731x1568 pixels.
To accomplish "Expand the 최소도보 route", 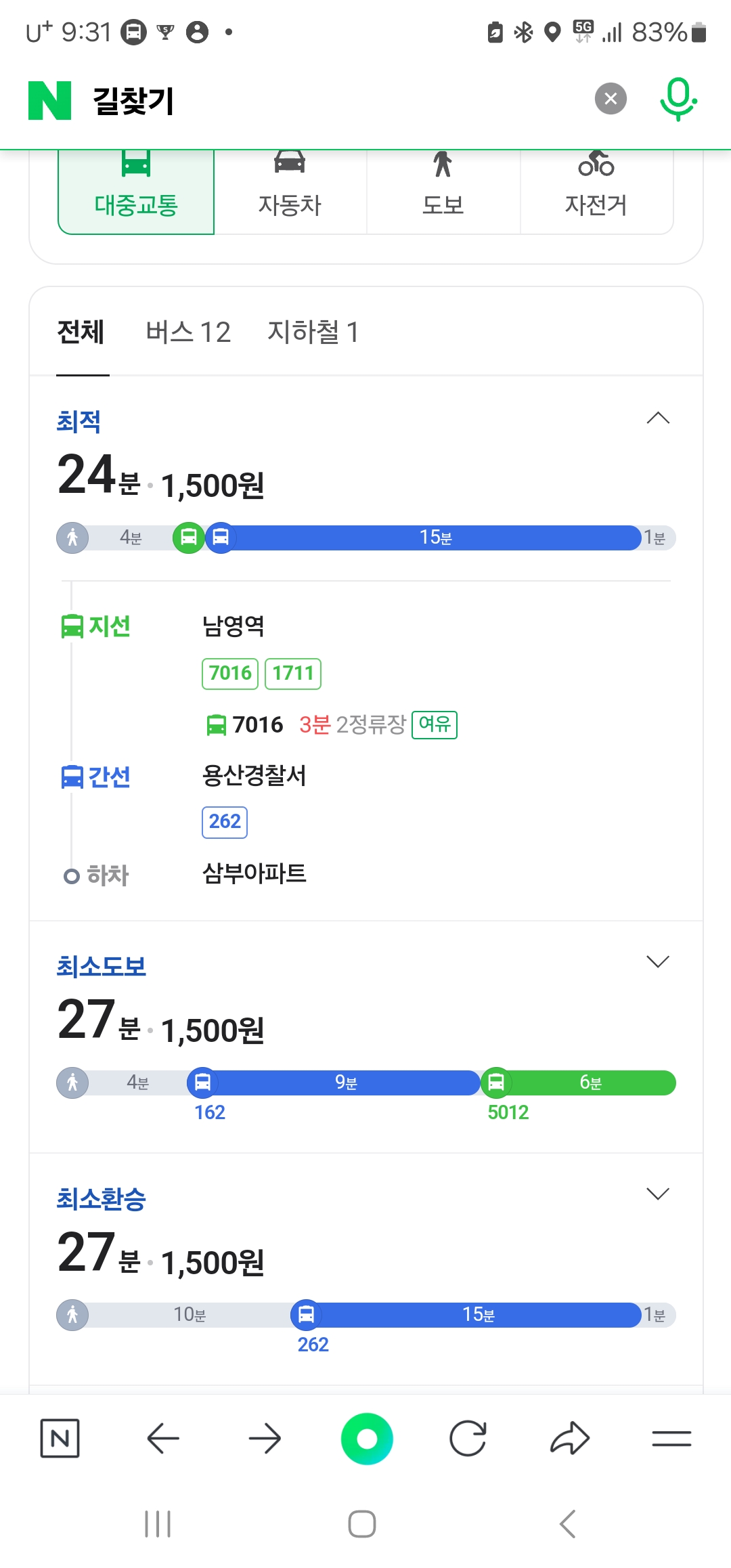I will pos(658,961).
